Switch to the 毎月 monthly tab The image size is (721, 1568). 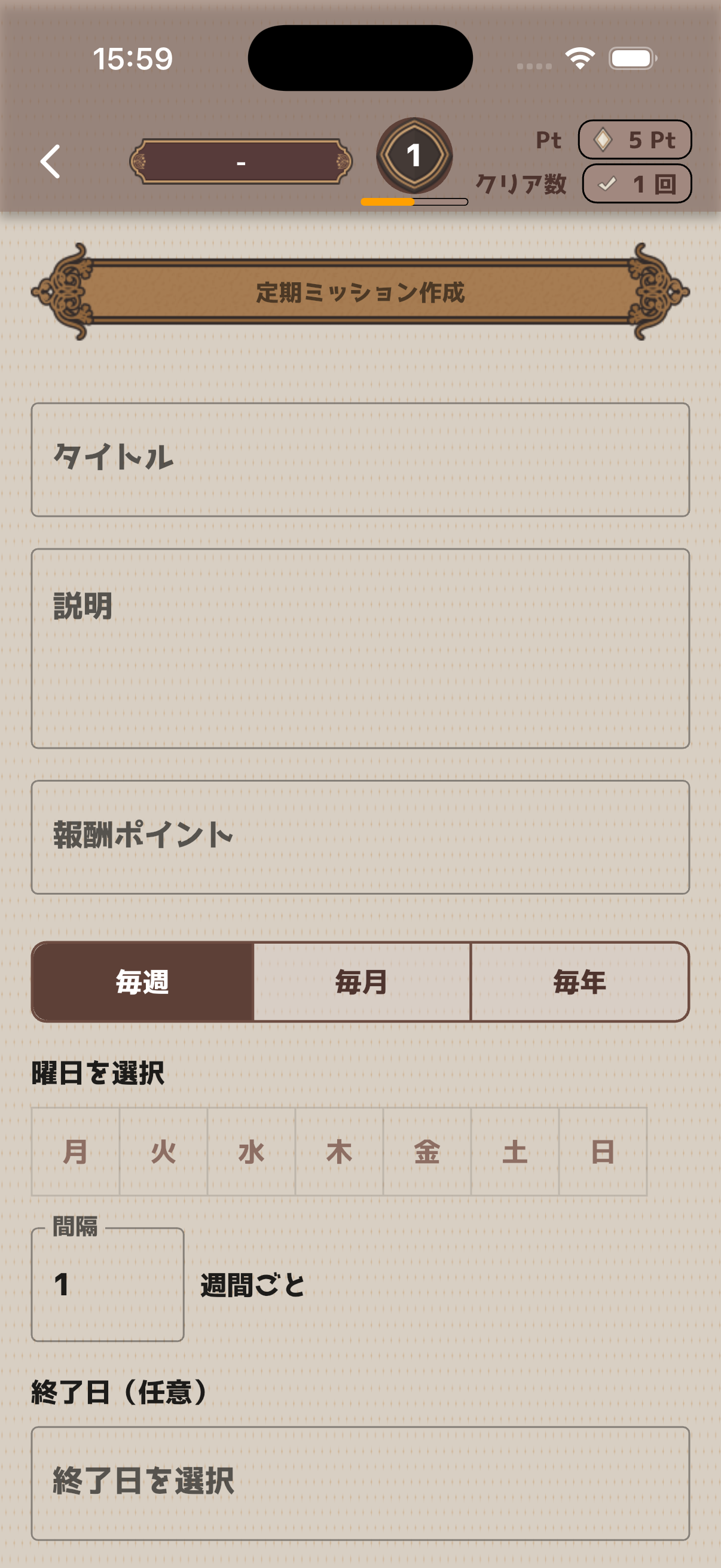point(361,981)
